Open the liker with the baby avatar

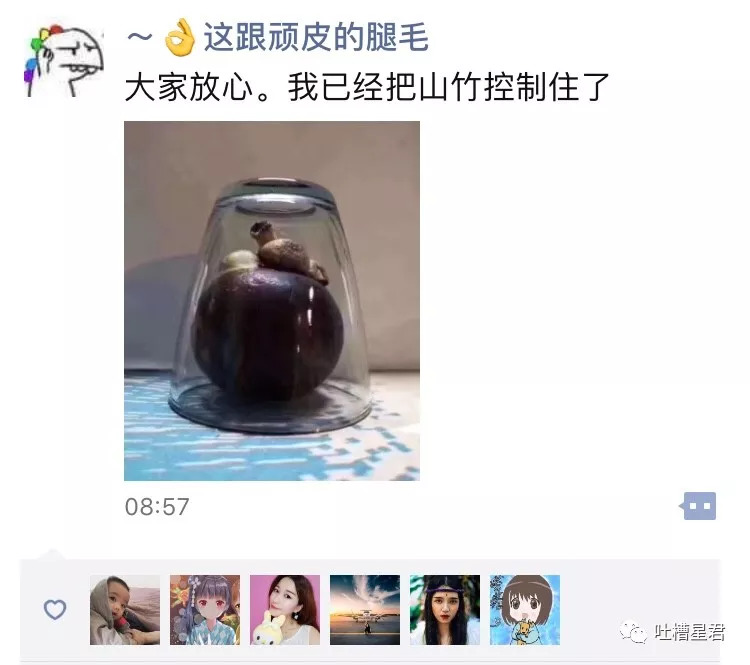(x=125, y=609)
